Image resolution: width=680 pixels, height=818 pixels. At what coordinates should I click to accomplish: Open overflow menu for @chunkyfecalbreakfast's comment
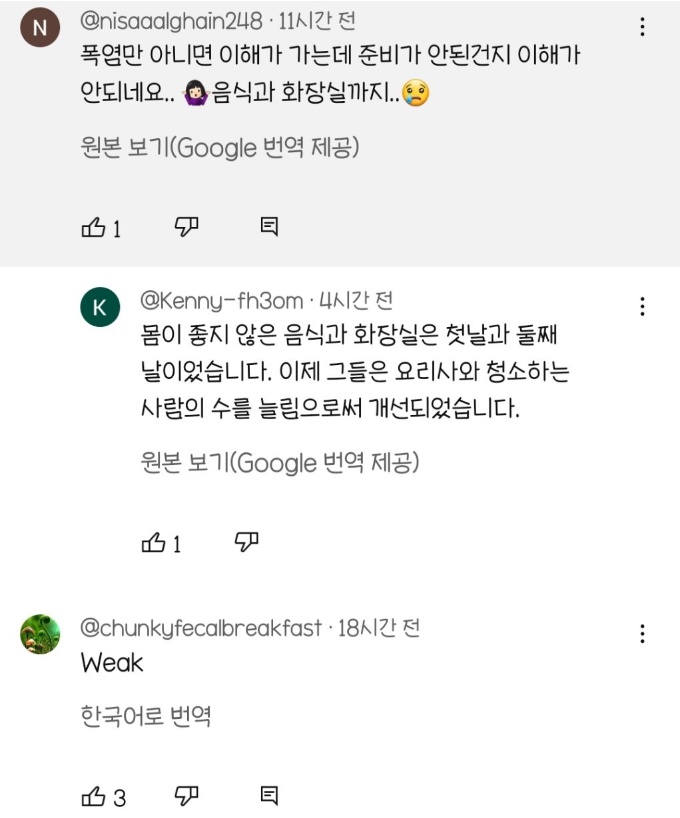pyautogui.click(x=642, y=634)
